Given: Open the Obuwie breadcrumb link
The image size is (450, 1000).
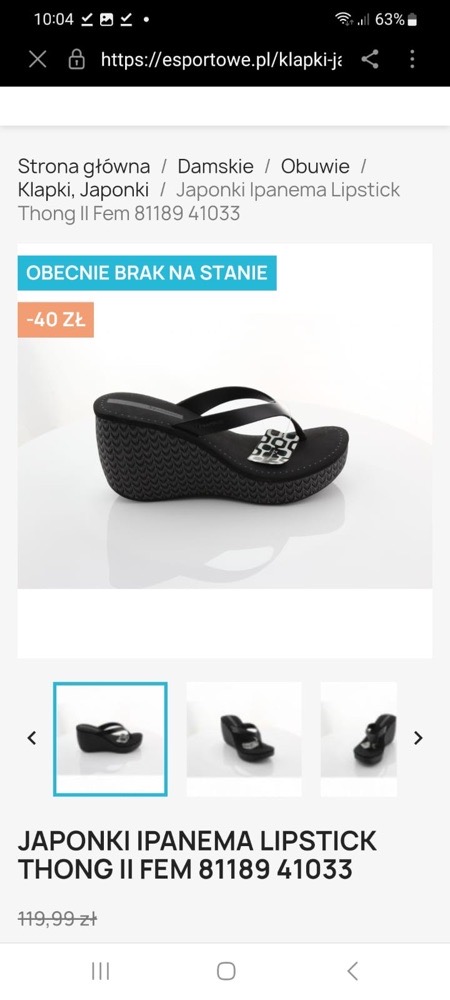Looking at the screenshot, I should [x=315, y=166].
